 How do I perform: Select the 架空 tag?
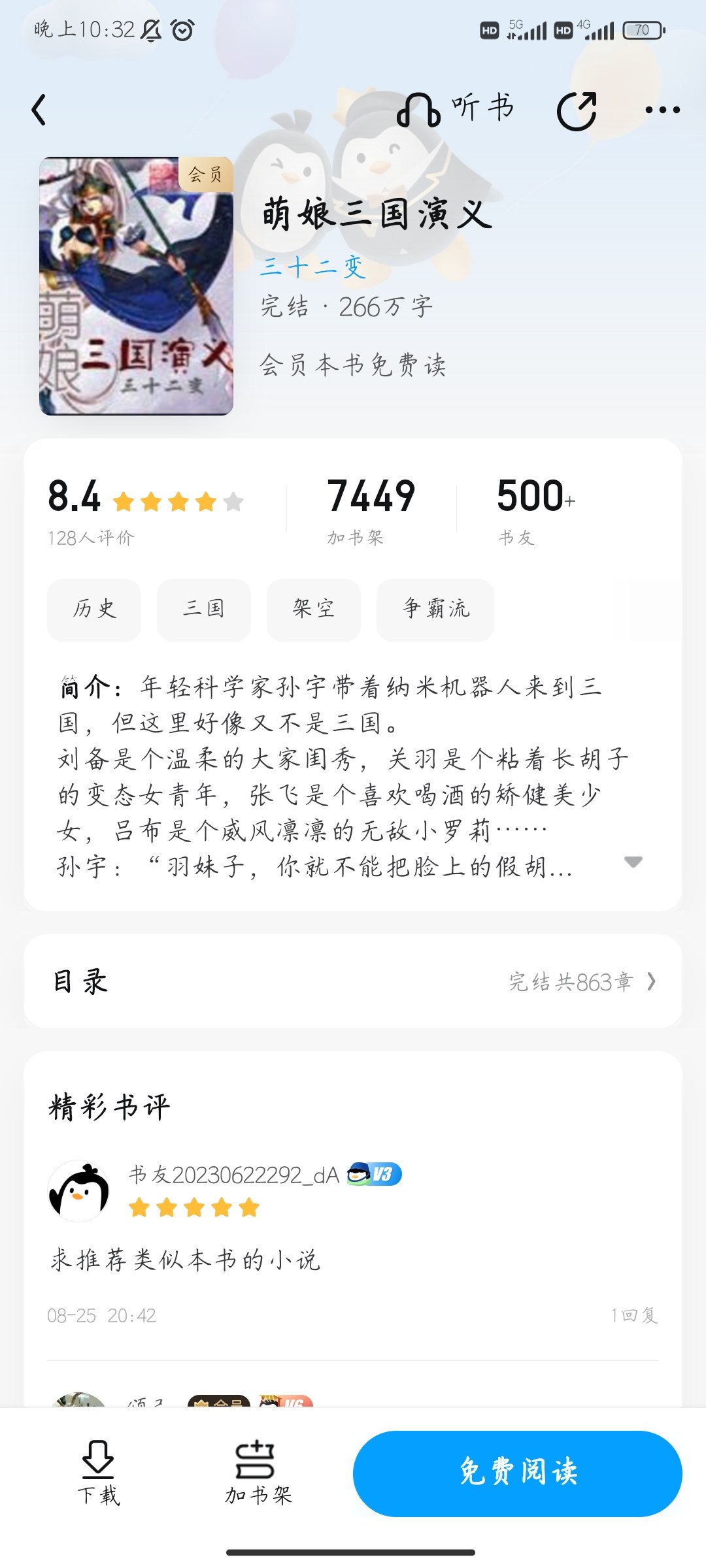point(314,609)
